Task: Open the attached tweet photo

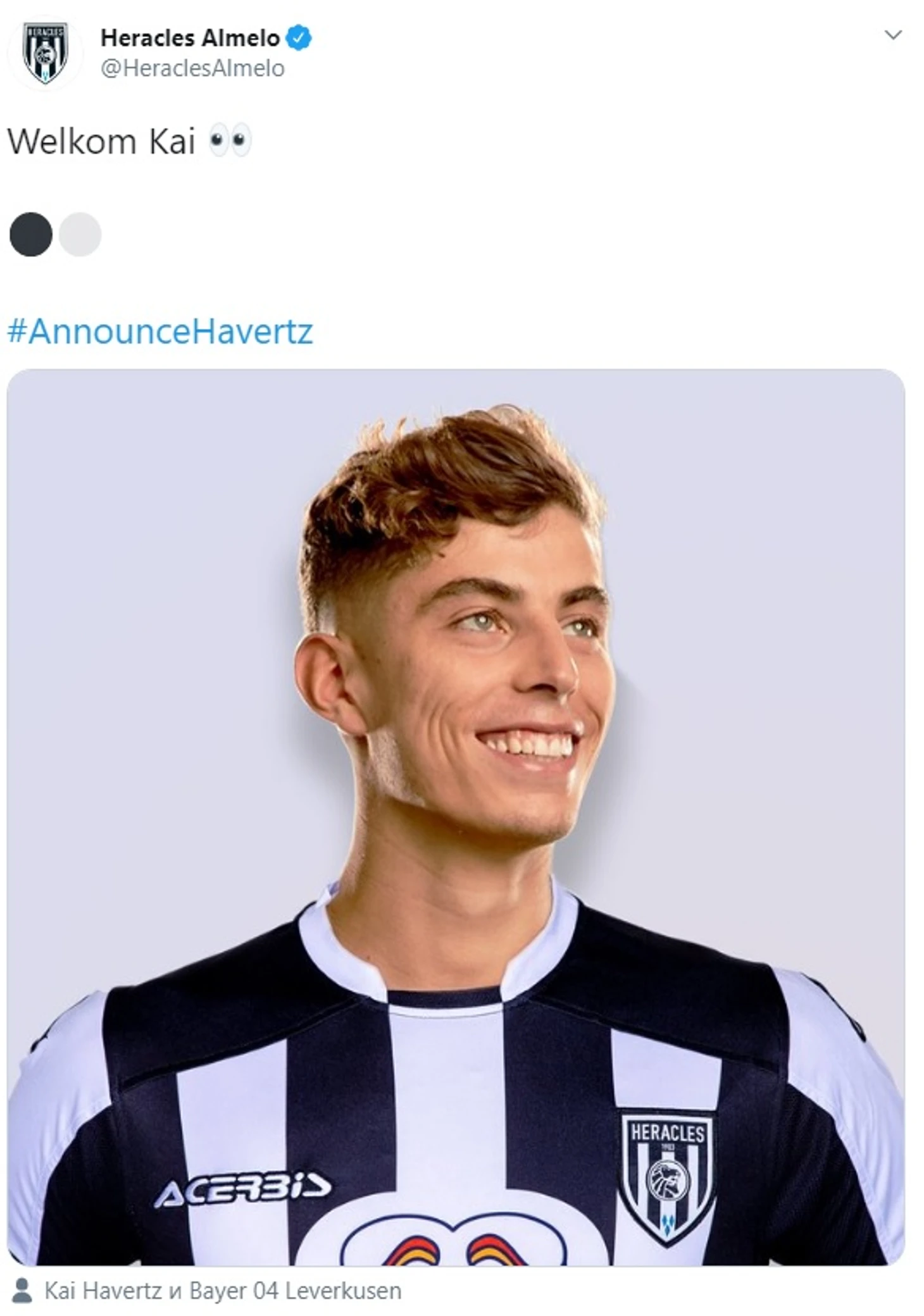Action: tap(456, 816)
